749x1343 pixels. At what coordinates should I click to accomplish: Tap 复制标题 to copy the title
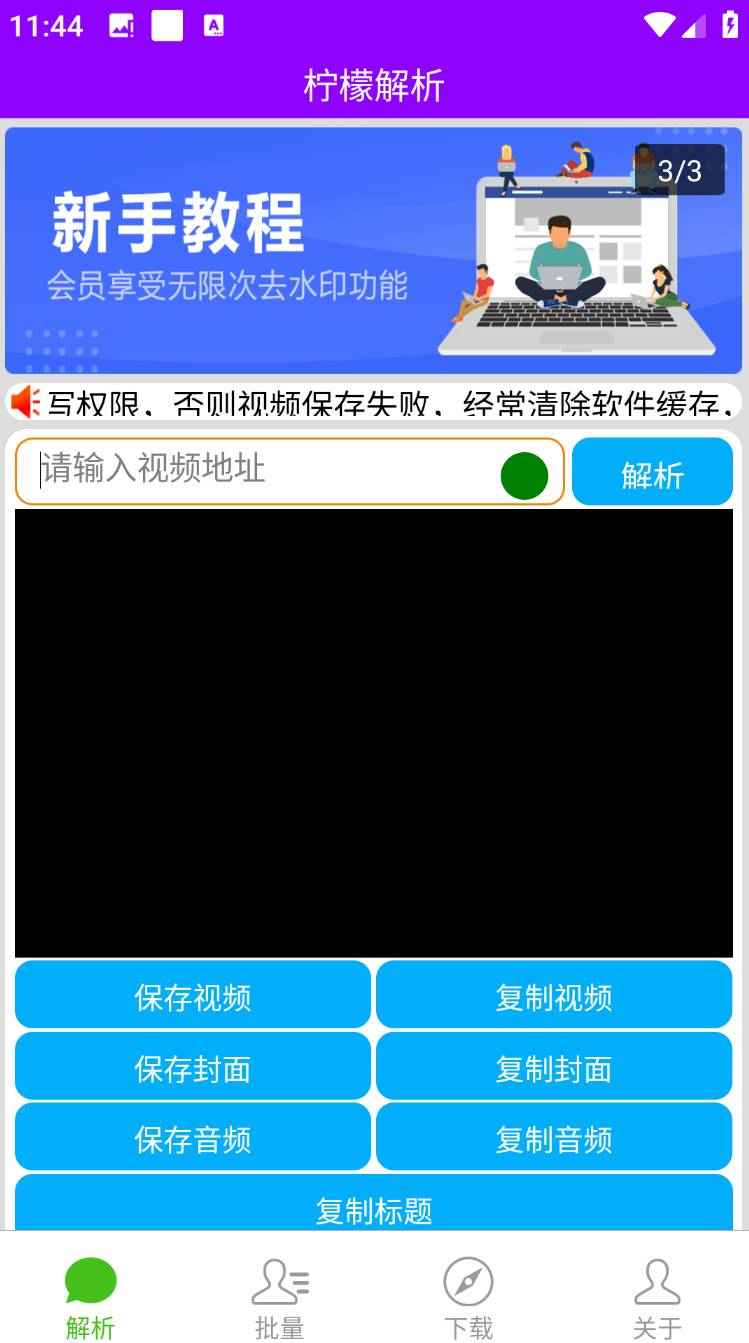pos(374,1206)
